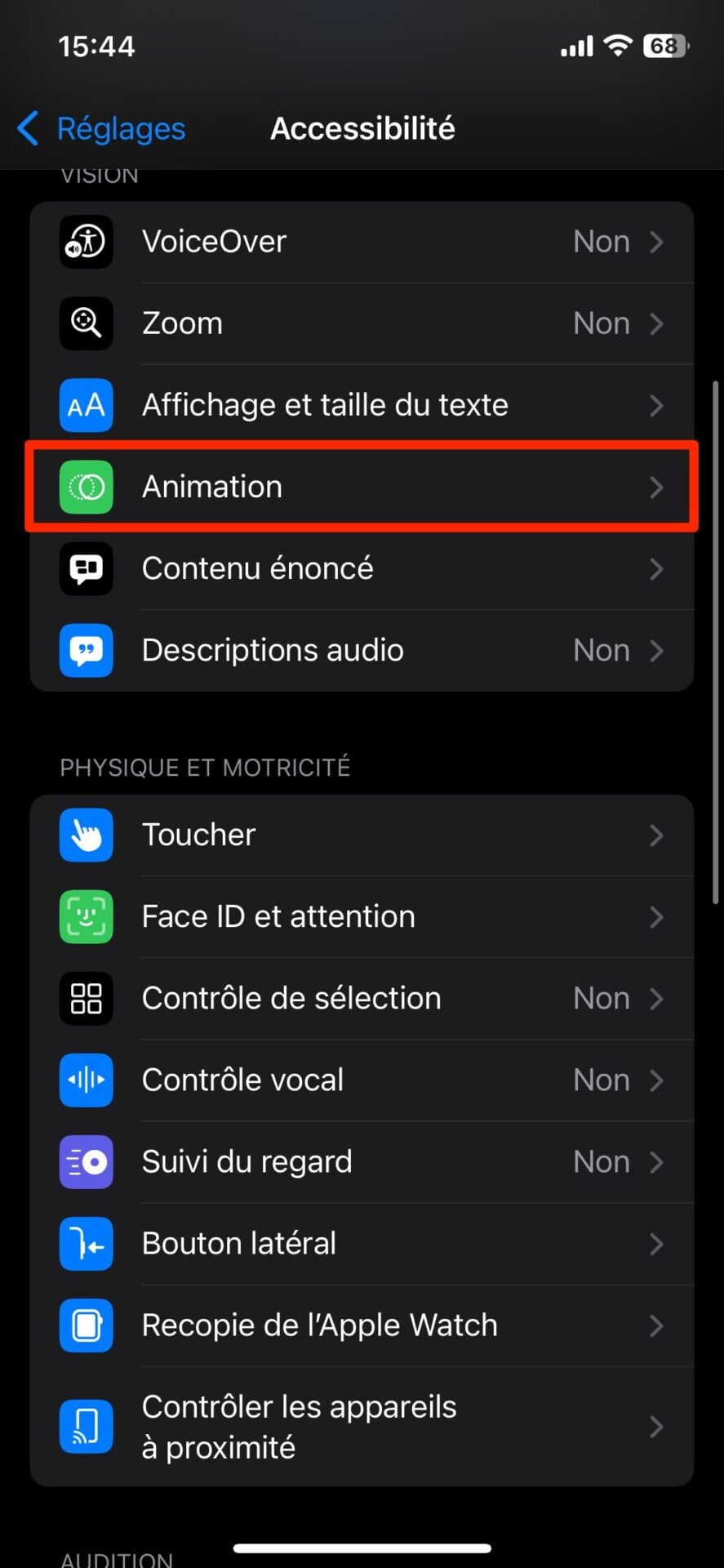The width and height of the screenshot is (724, 1568).
Task: Open VoiceOver settings
Action: (362, 242)
